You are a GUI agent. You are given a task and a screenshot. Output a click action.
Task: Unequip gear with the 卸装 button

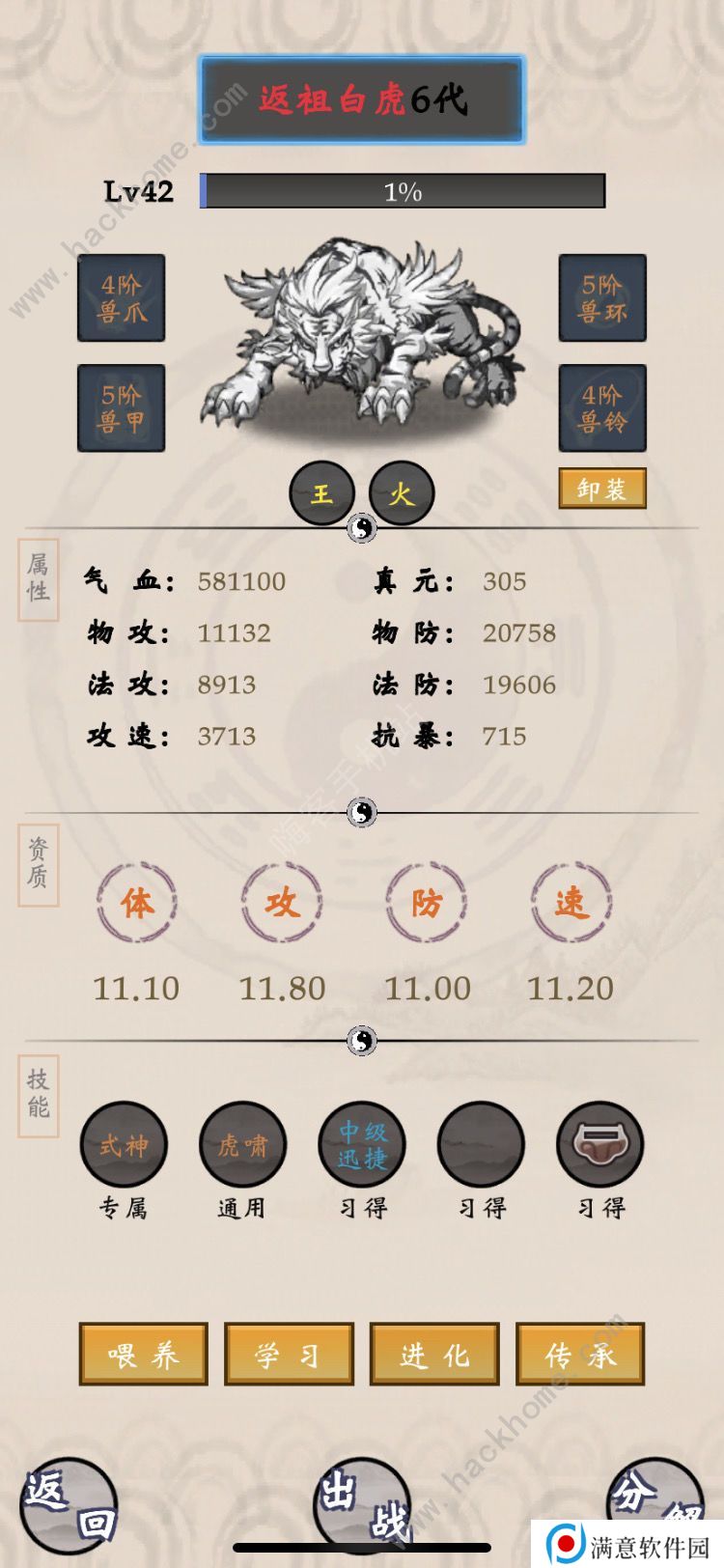pos(601,489)
